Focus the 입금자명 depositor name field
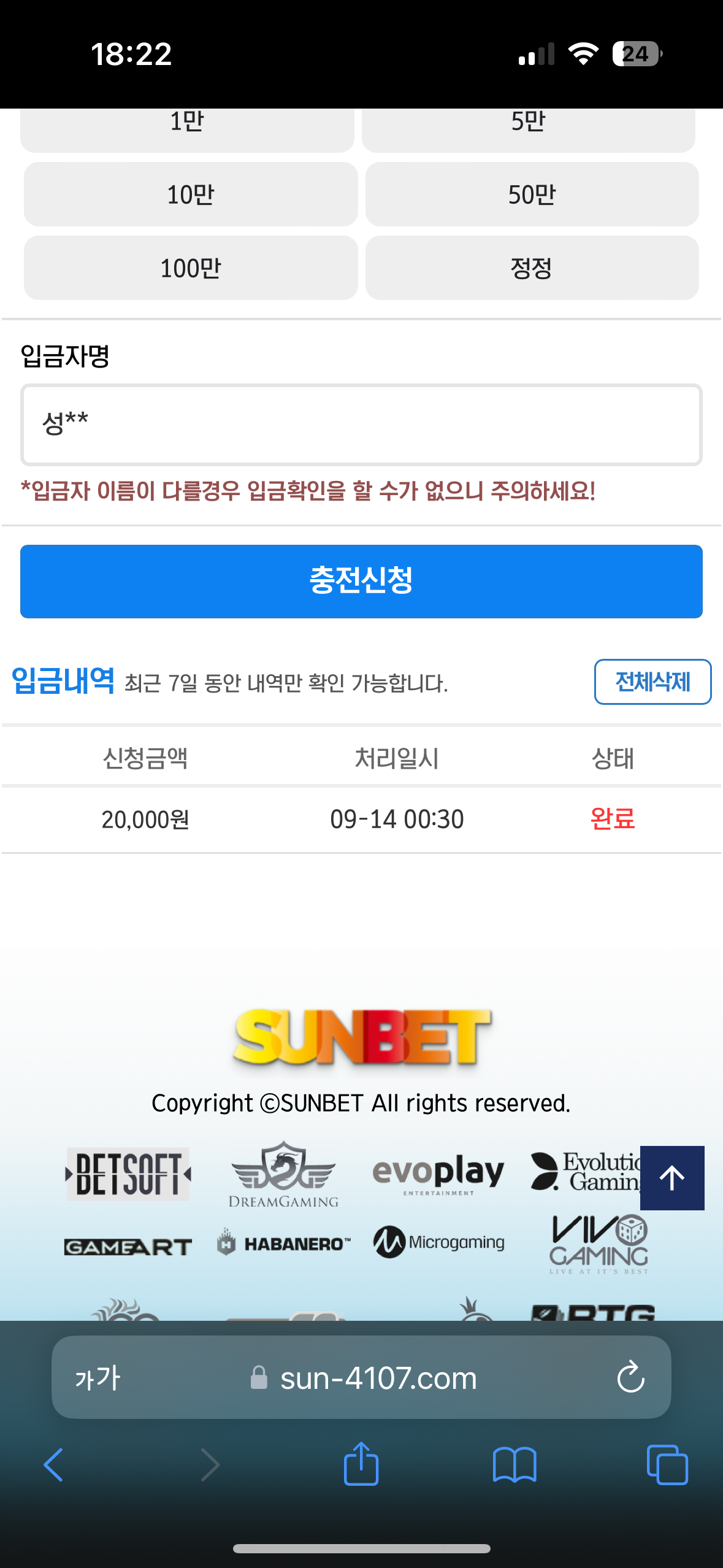 coord(361,425)
